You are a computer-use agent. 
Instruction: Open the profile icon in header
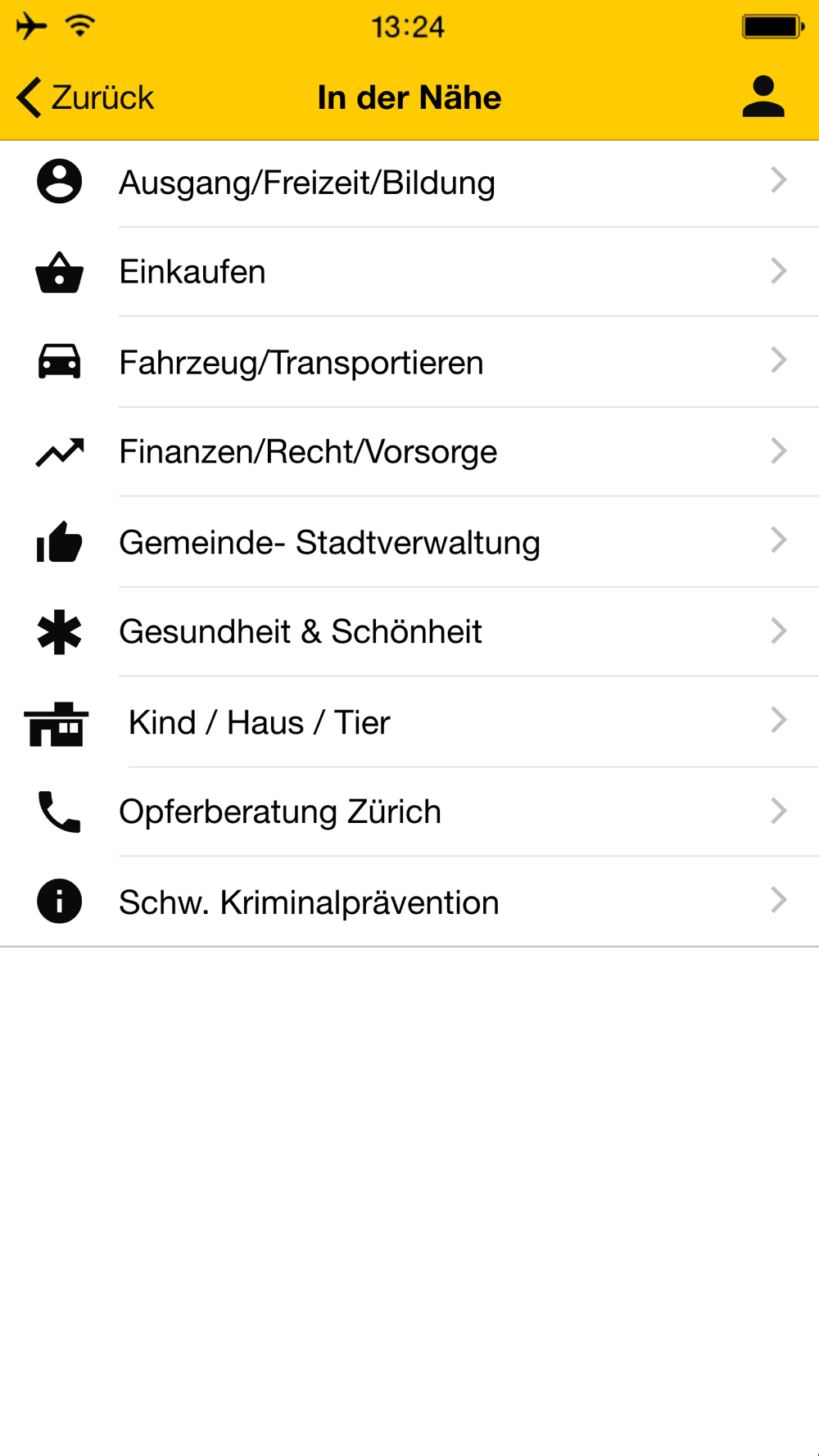(x=763, y=97)
